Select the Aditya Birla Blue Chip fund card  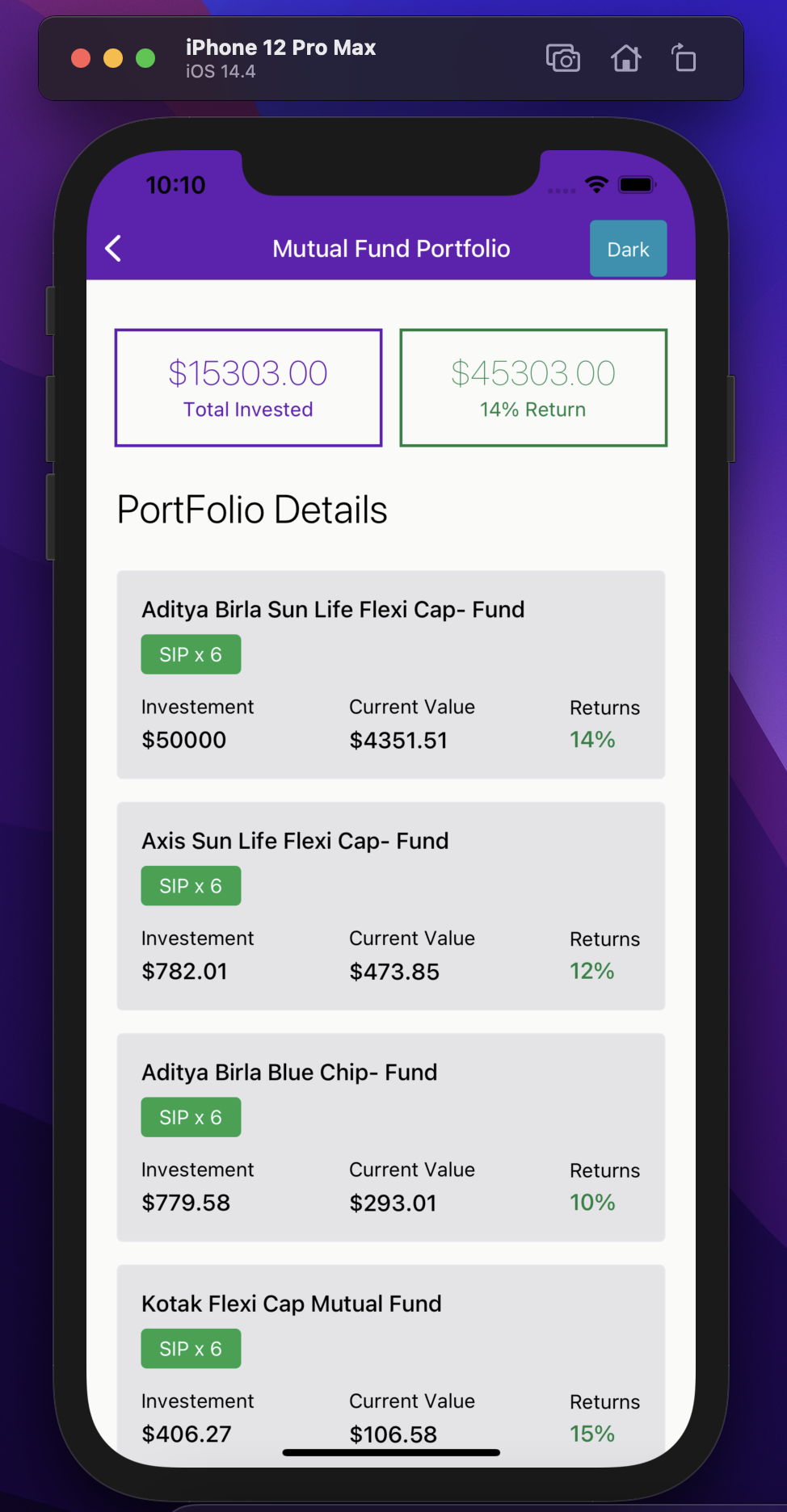point(391,1136)
